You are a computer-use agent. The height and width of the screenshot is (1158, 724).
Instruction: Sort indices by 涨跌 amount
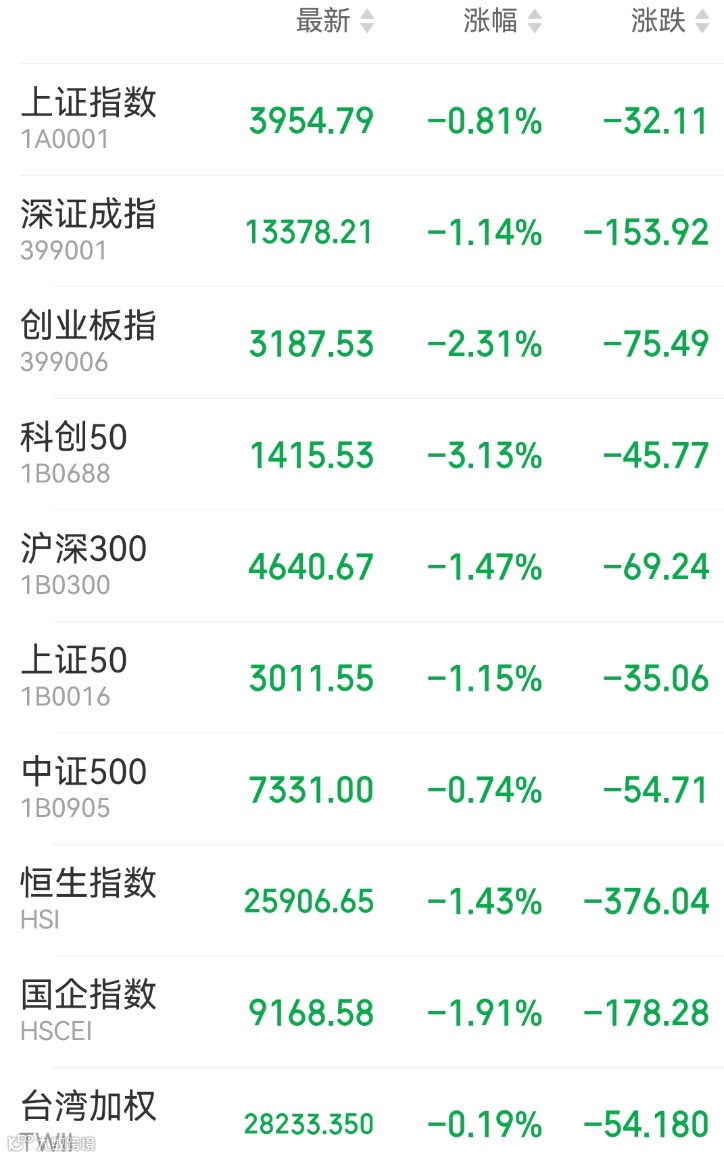click(x=669, y=21)
